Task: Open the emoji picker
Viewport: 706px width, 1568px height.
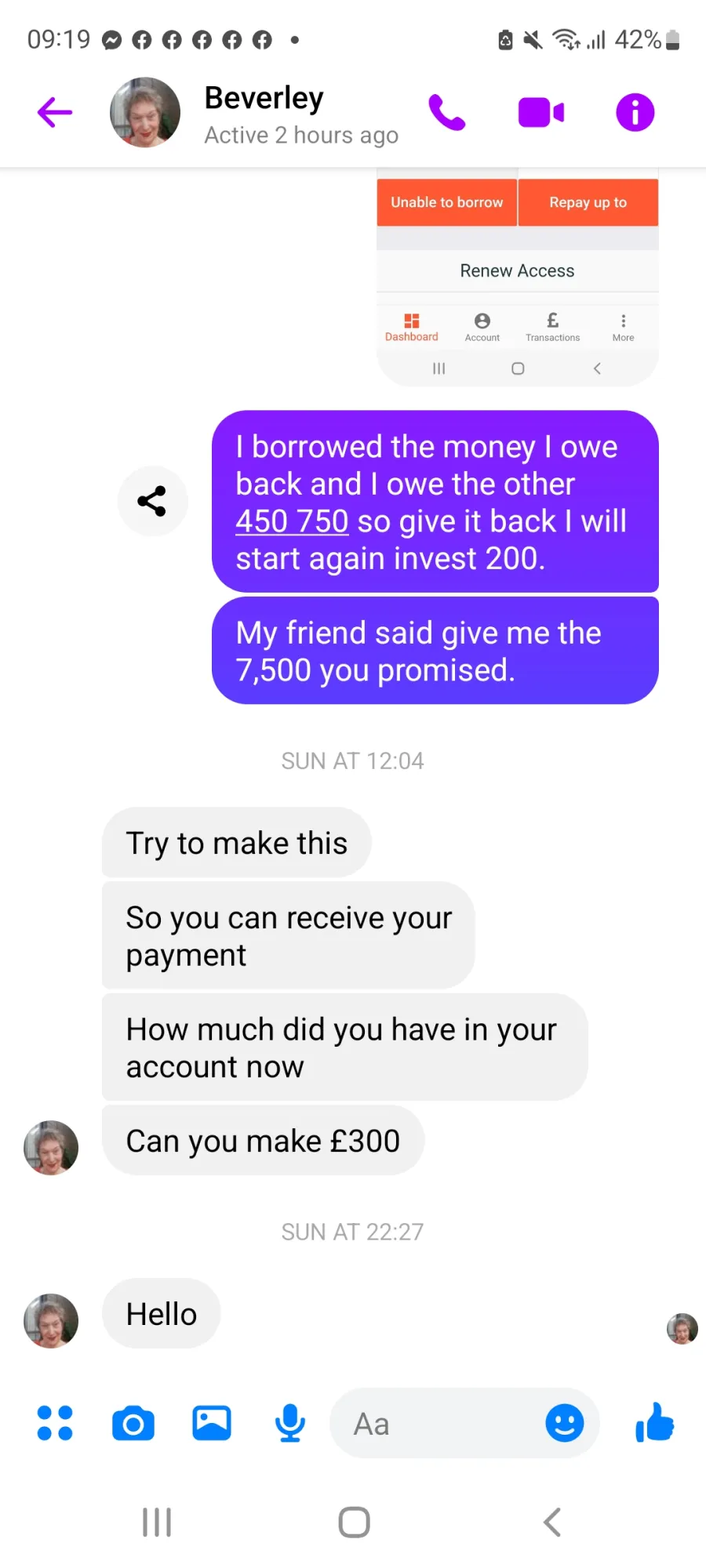Action: tap(565, 1423)
